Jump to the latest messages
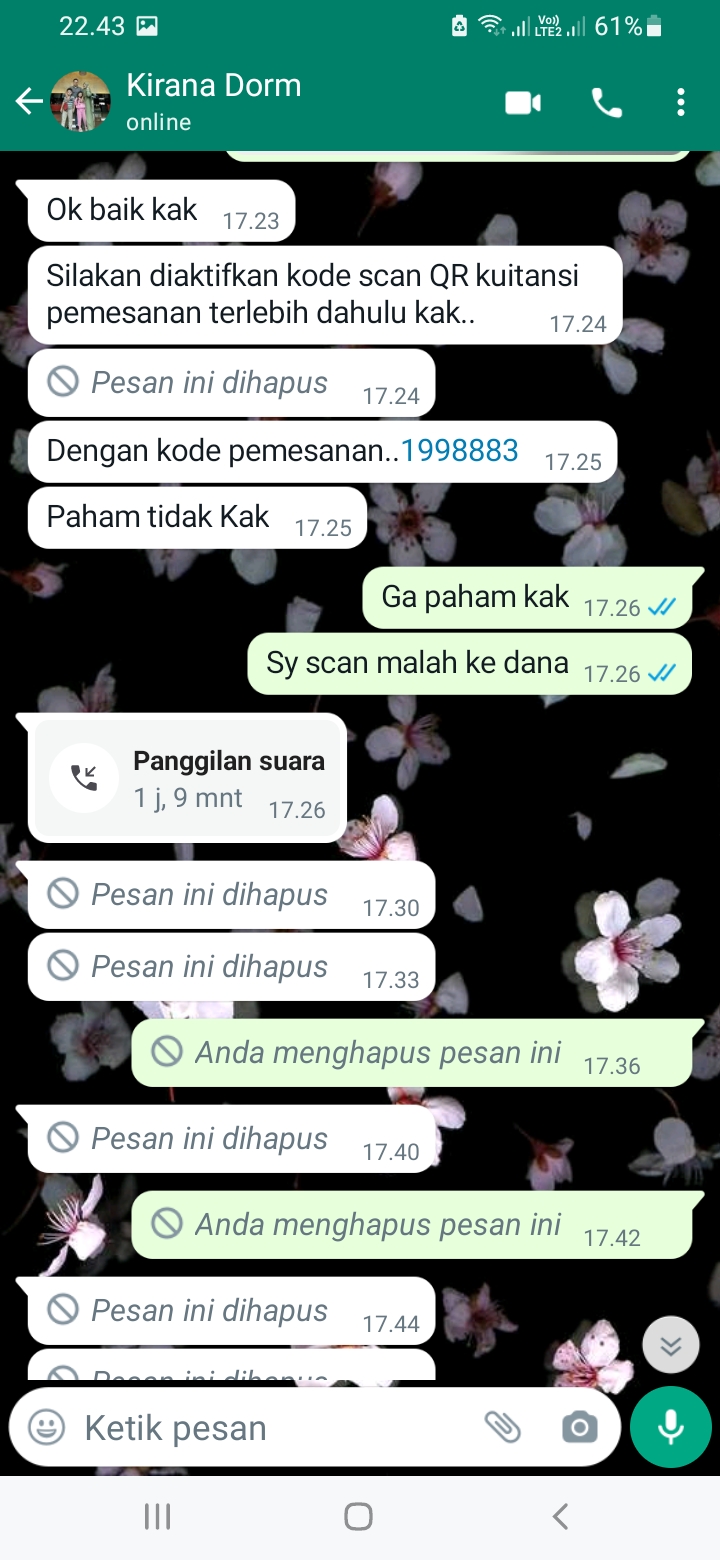This screenshot has height=1560, width=720. click(670, 1345)
